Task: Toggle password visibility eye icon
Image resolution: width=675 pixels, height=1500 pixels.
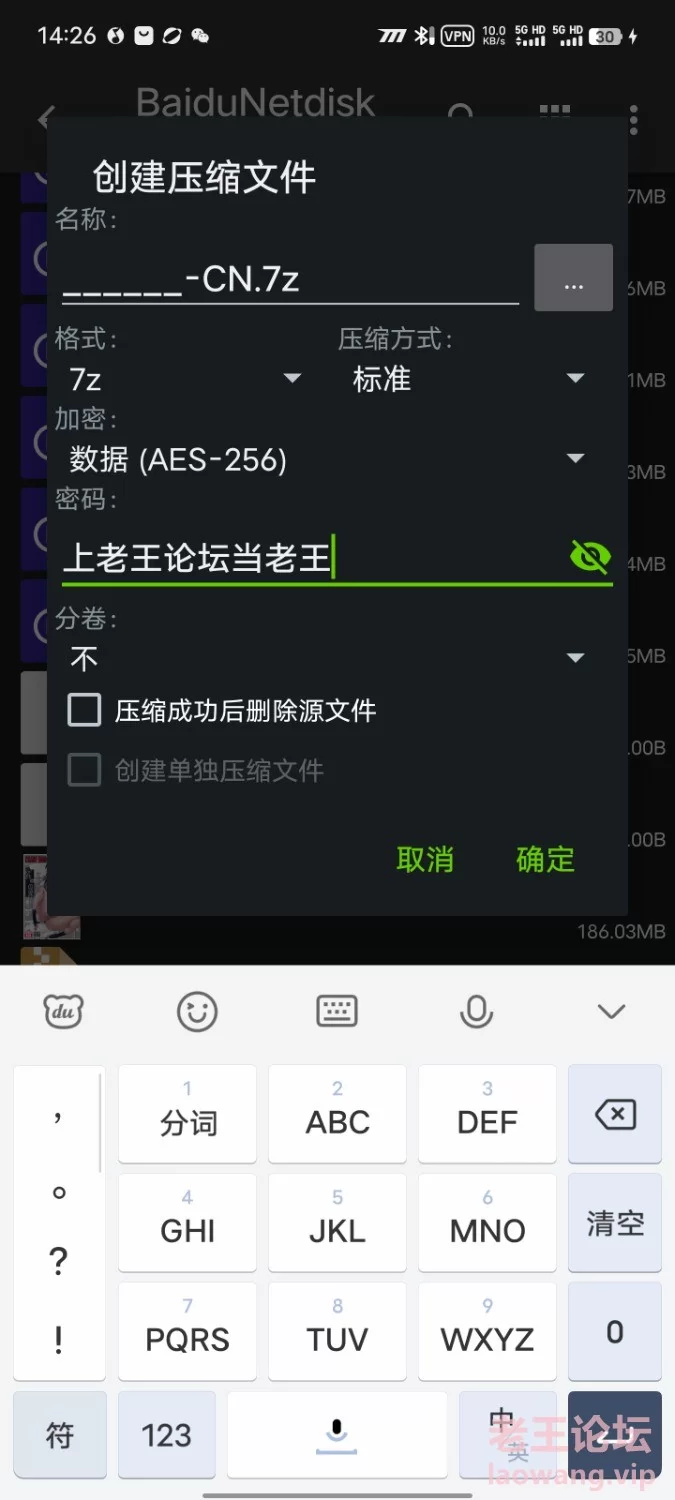Action: point(590,556)
